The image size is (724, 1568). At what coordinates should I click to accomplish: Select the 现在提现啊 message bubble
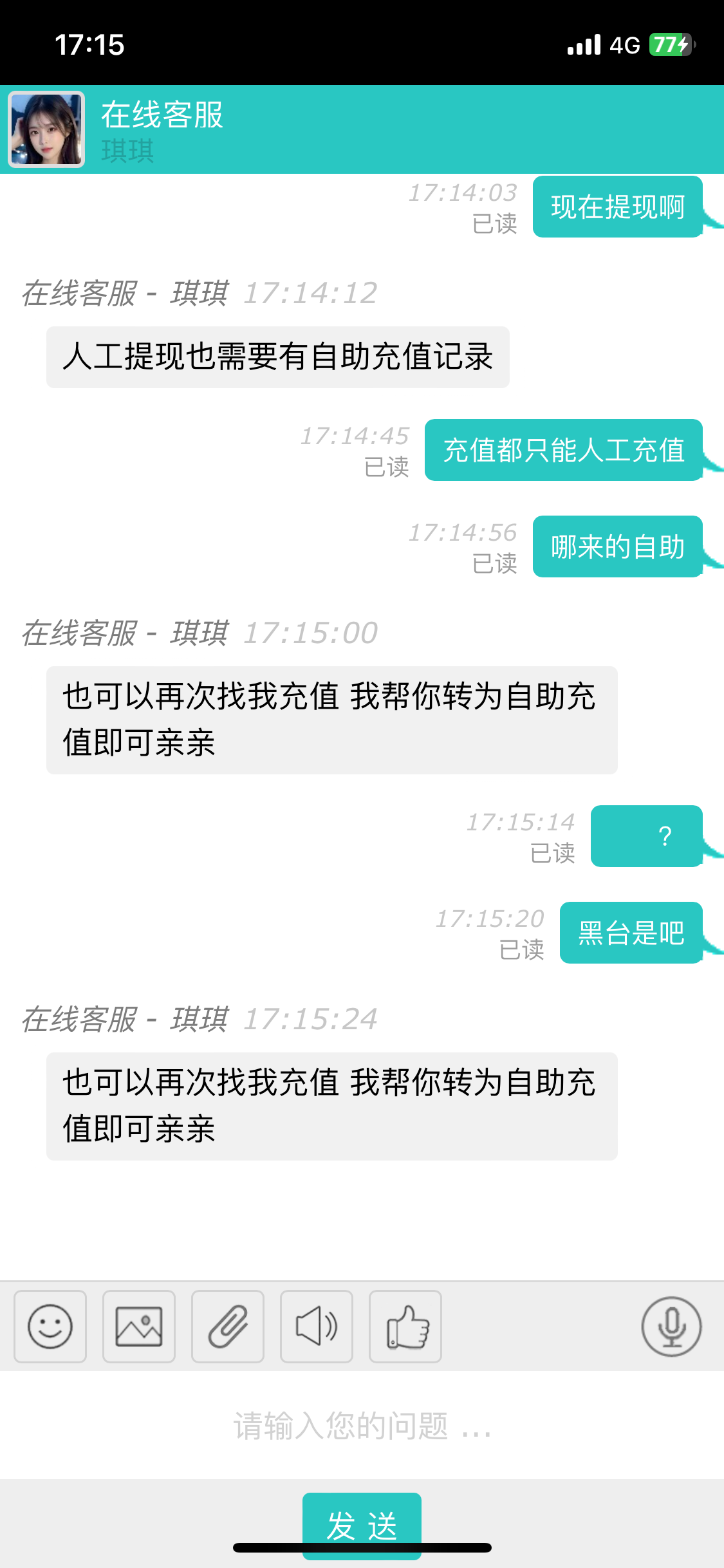pyautogui.click(x=617, y=207)
